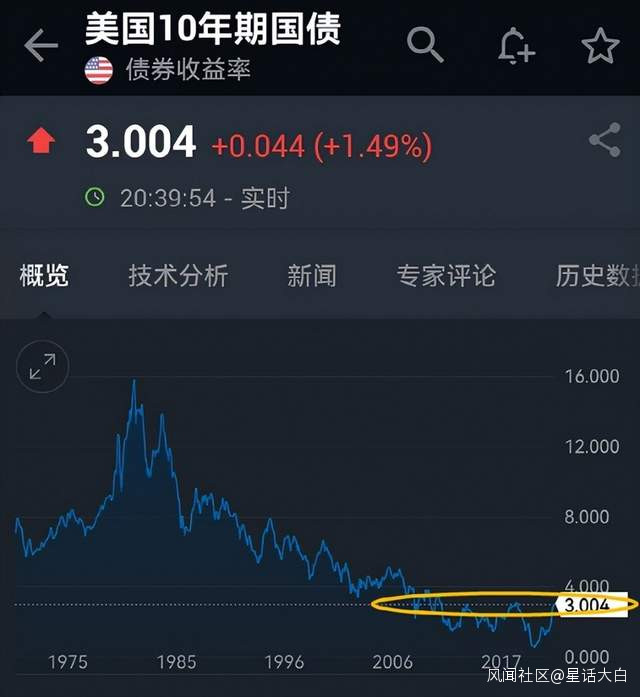Select the 概览 tab

click(44, 276)
